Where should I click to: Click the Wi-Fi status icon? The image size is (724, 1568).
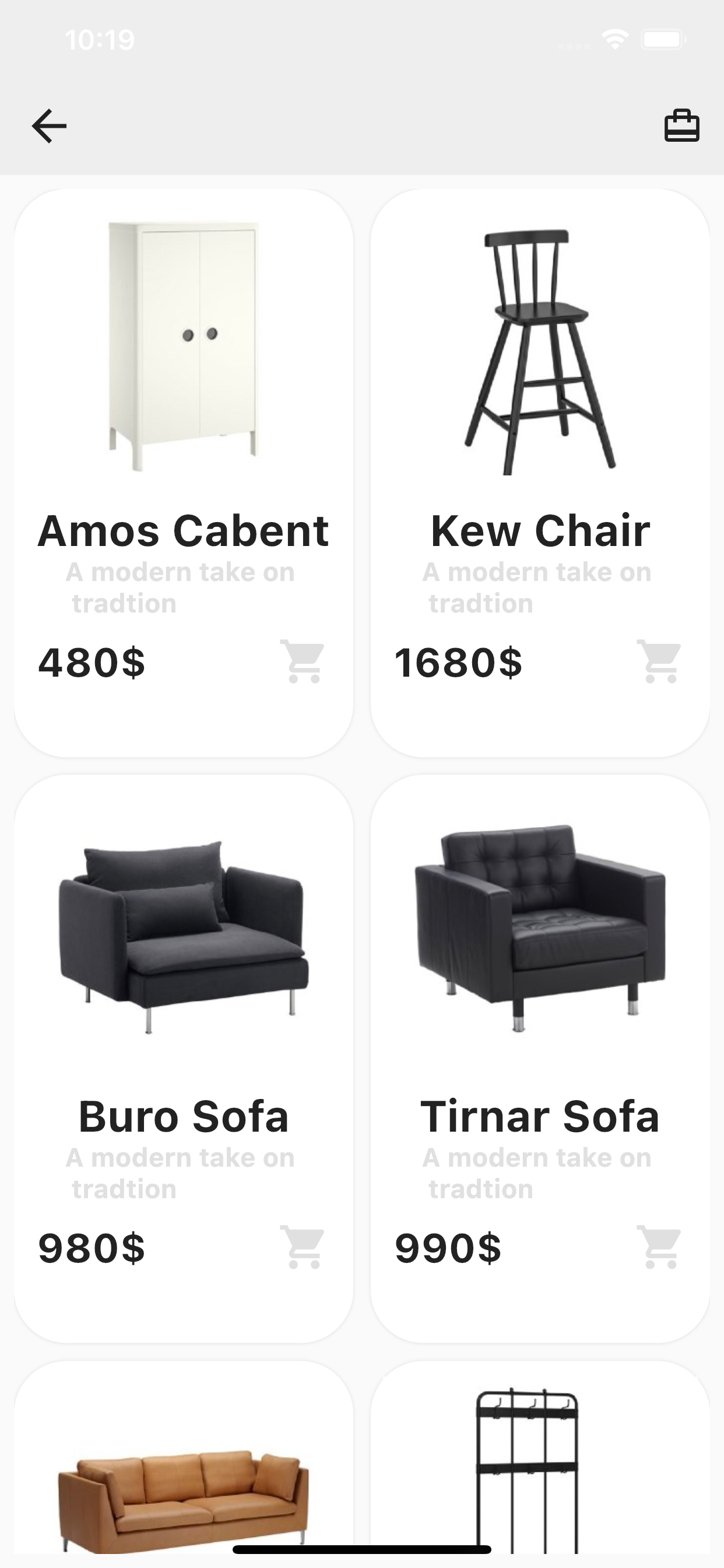pos(615,39)
